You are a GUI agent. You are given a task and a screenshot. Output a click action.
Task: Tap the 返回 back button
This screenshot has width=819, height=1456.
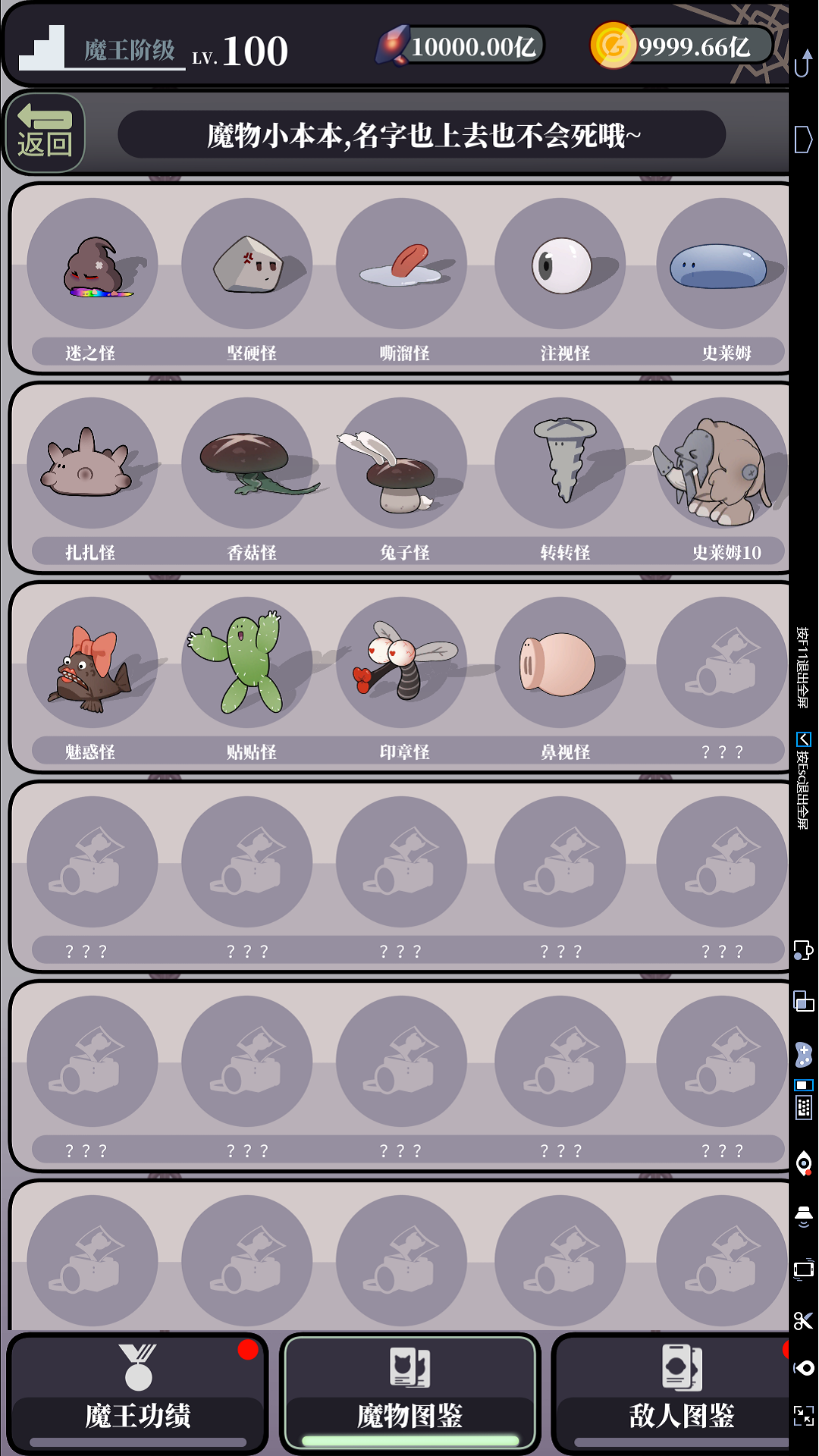(x=44, y=133)
